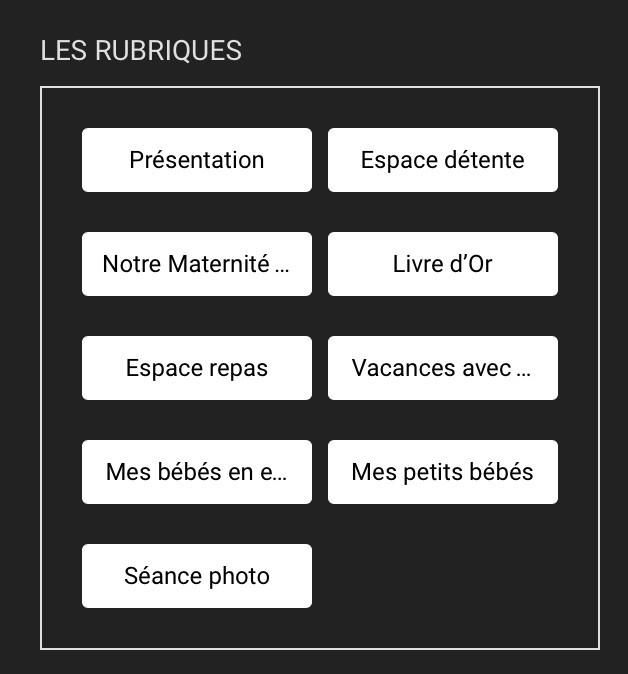Open the Présentation section

[197, 160]
